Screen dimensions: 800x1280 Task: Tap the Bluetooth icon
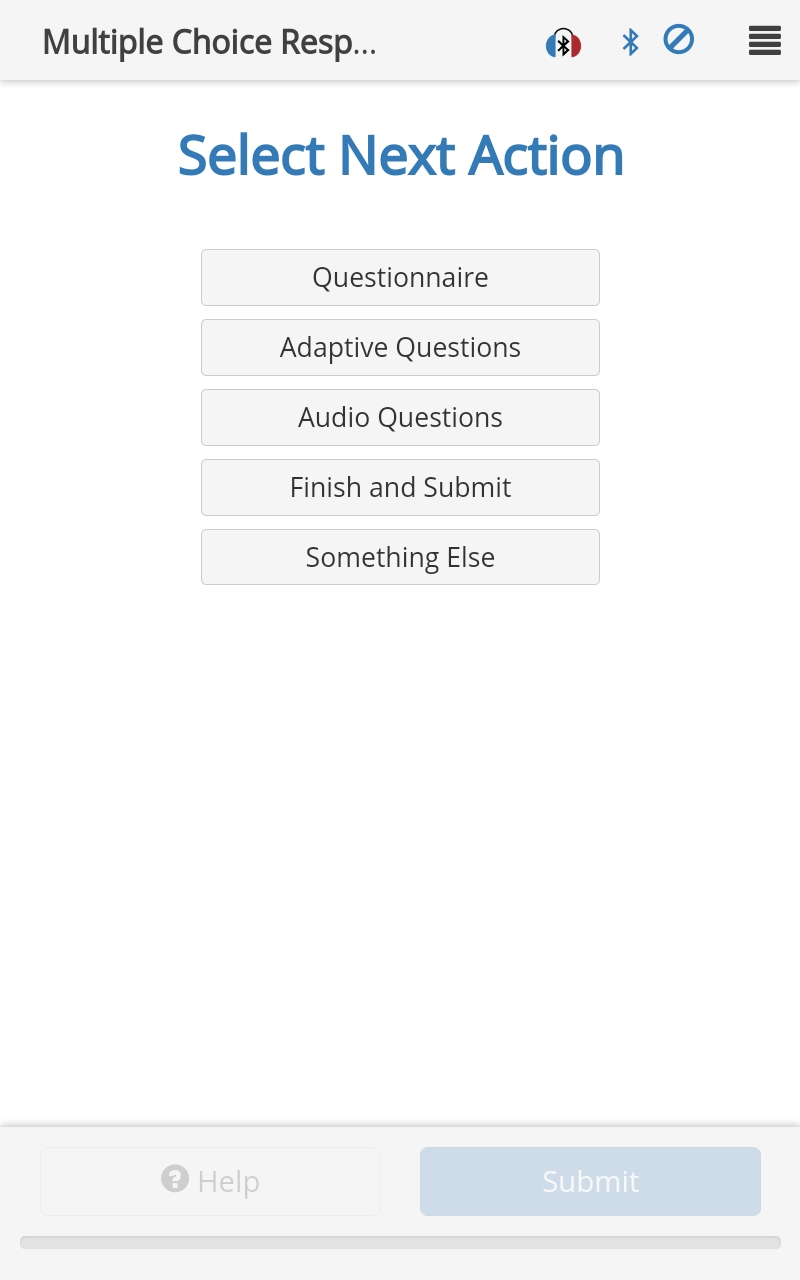click(630, 42)
